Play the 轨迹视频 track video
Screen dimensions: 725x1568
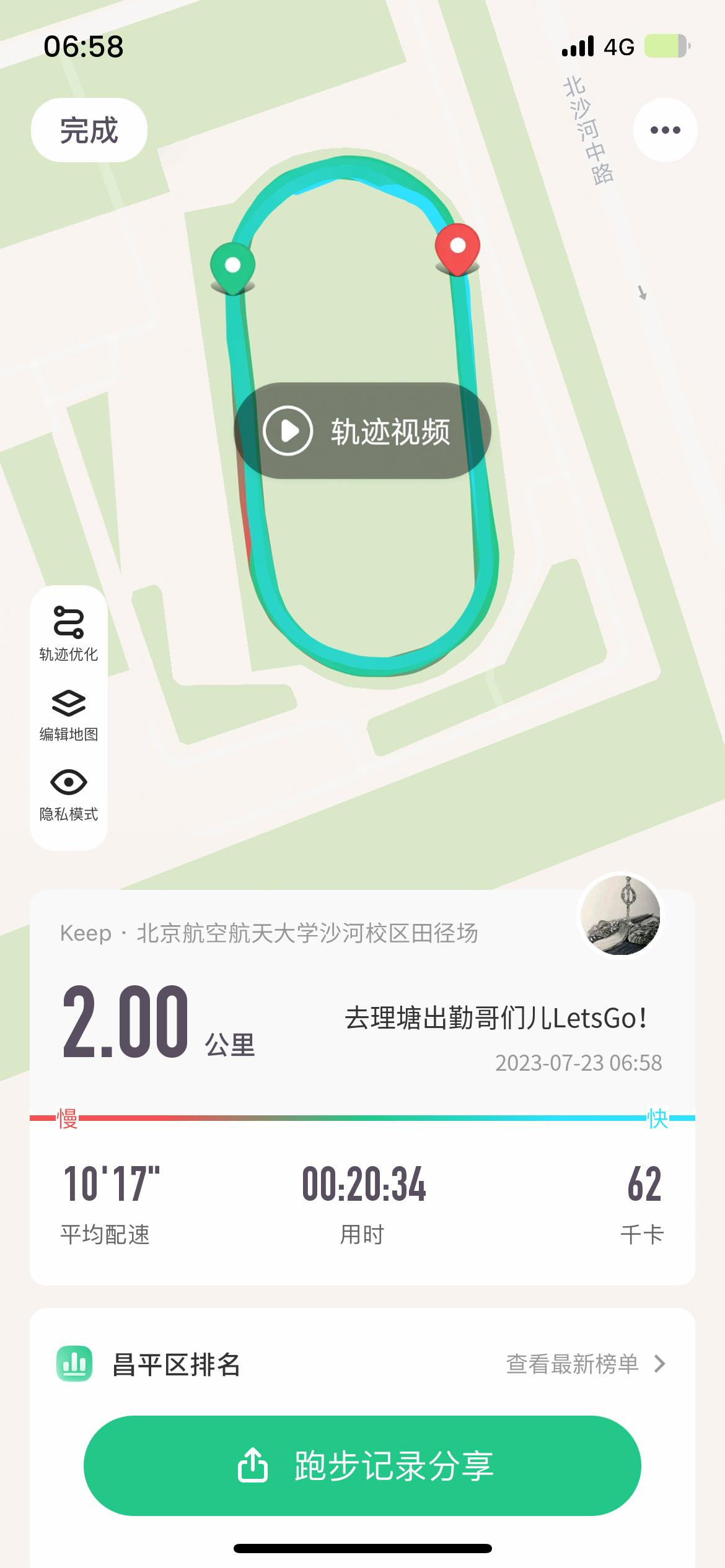point(362,430)
